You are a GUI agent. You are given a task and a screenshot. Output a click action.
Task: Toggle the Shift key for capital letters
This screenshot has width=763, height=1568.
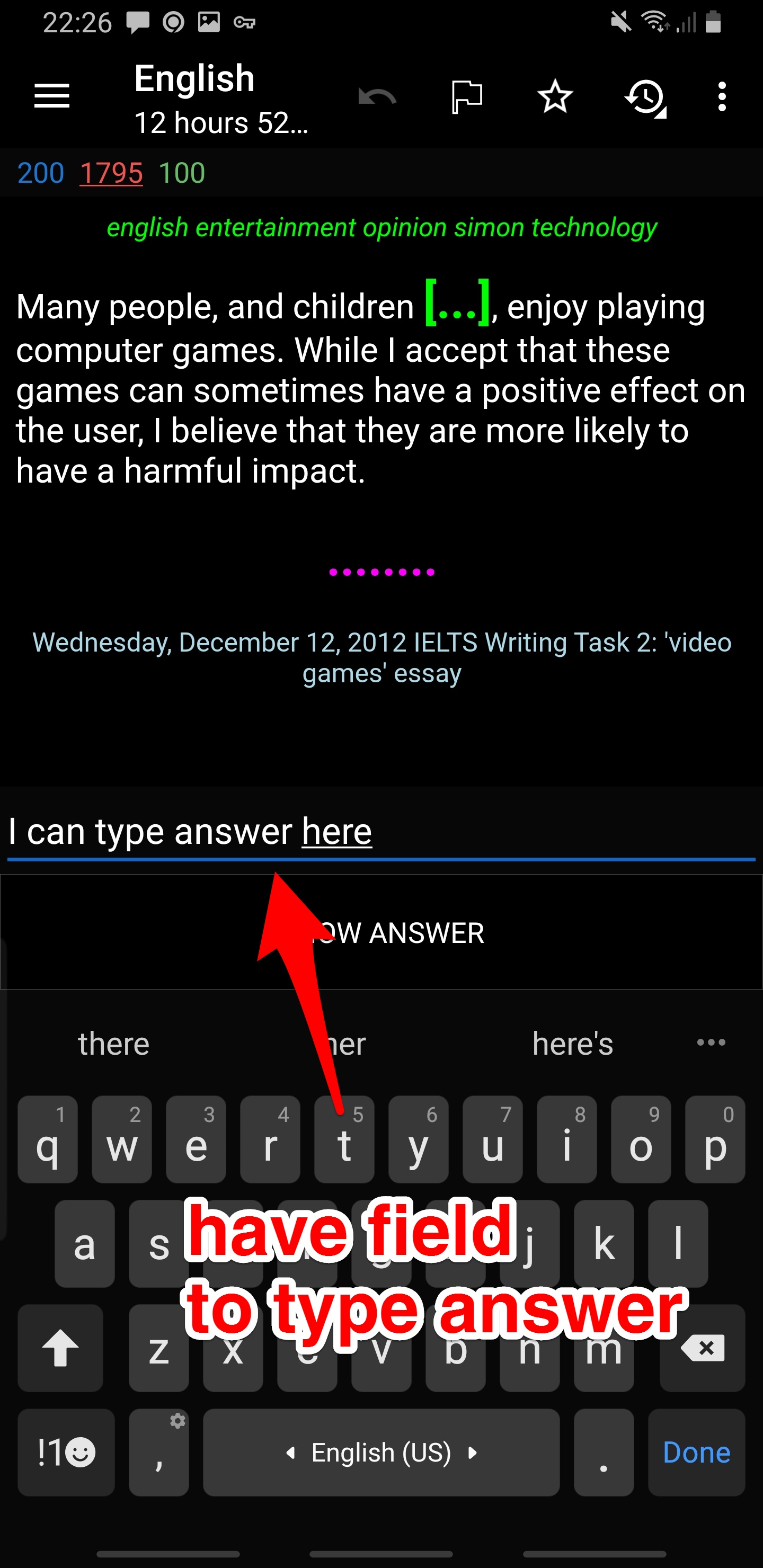click(x=60, y=1347)
